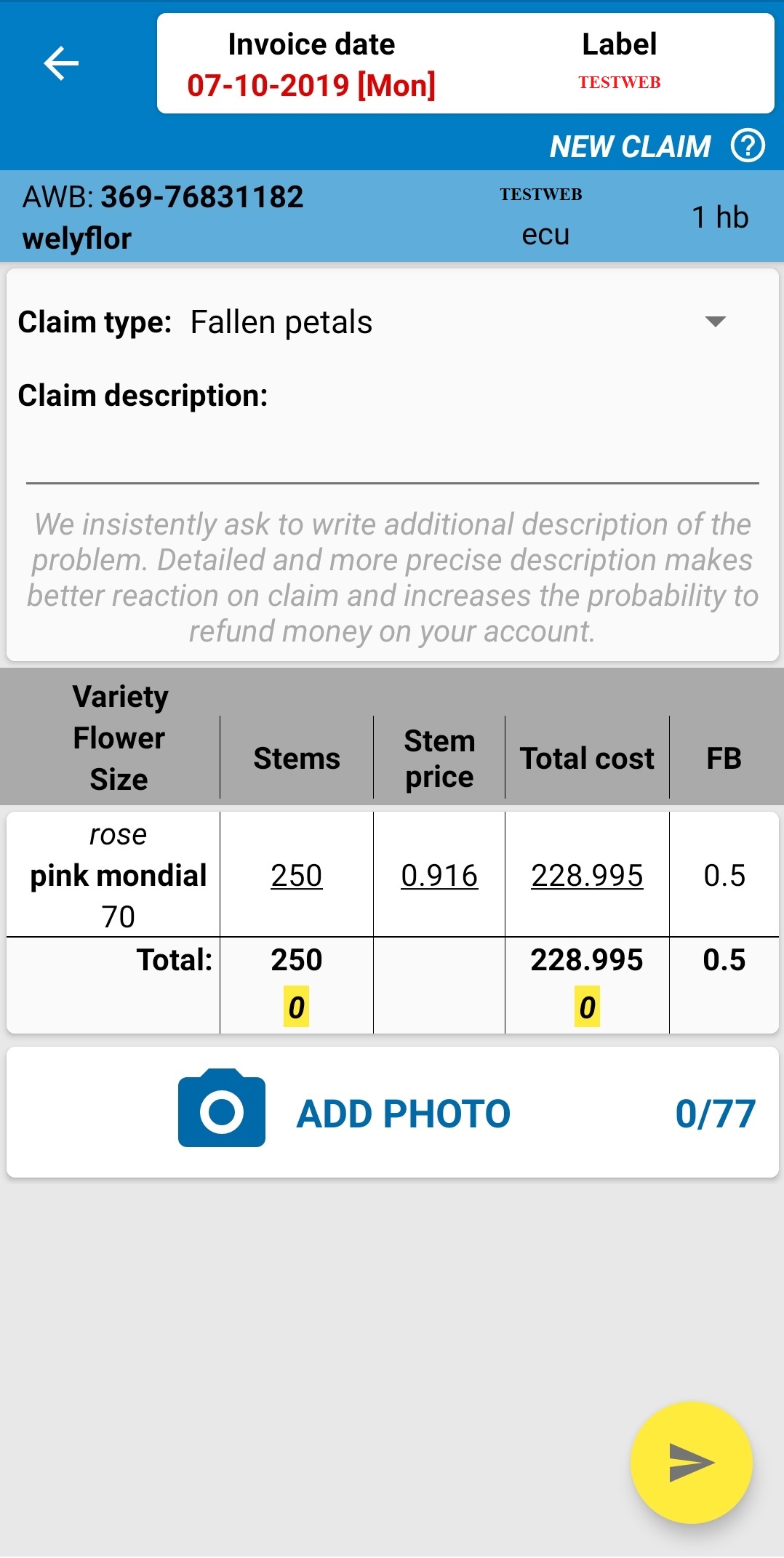Tap the underlined 228.995 total cost
This screenshot has width=784, height=1558.
click(x=587, y=875)
